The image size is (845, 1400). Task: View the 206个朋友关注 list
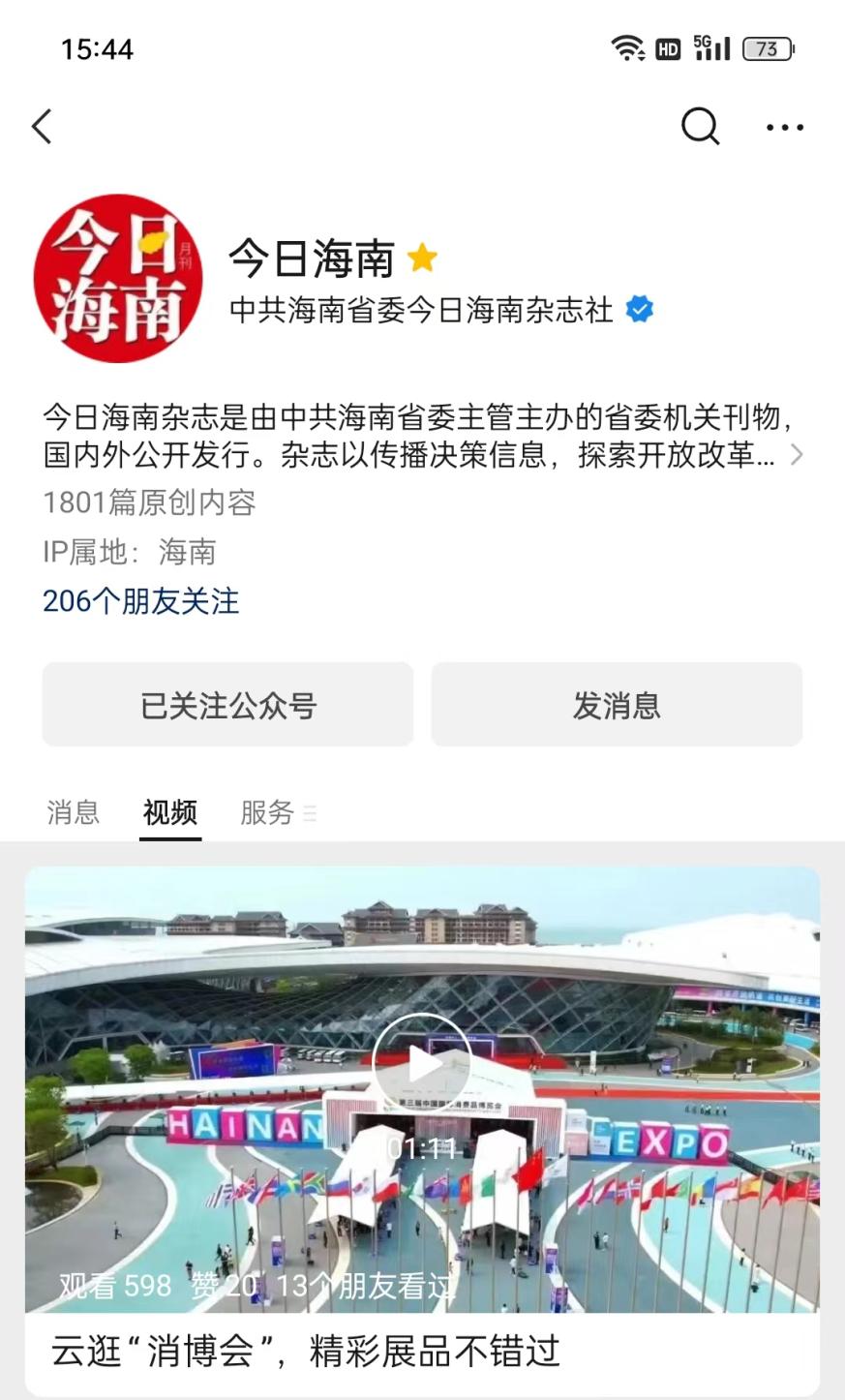click(x=140, y=601)
